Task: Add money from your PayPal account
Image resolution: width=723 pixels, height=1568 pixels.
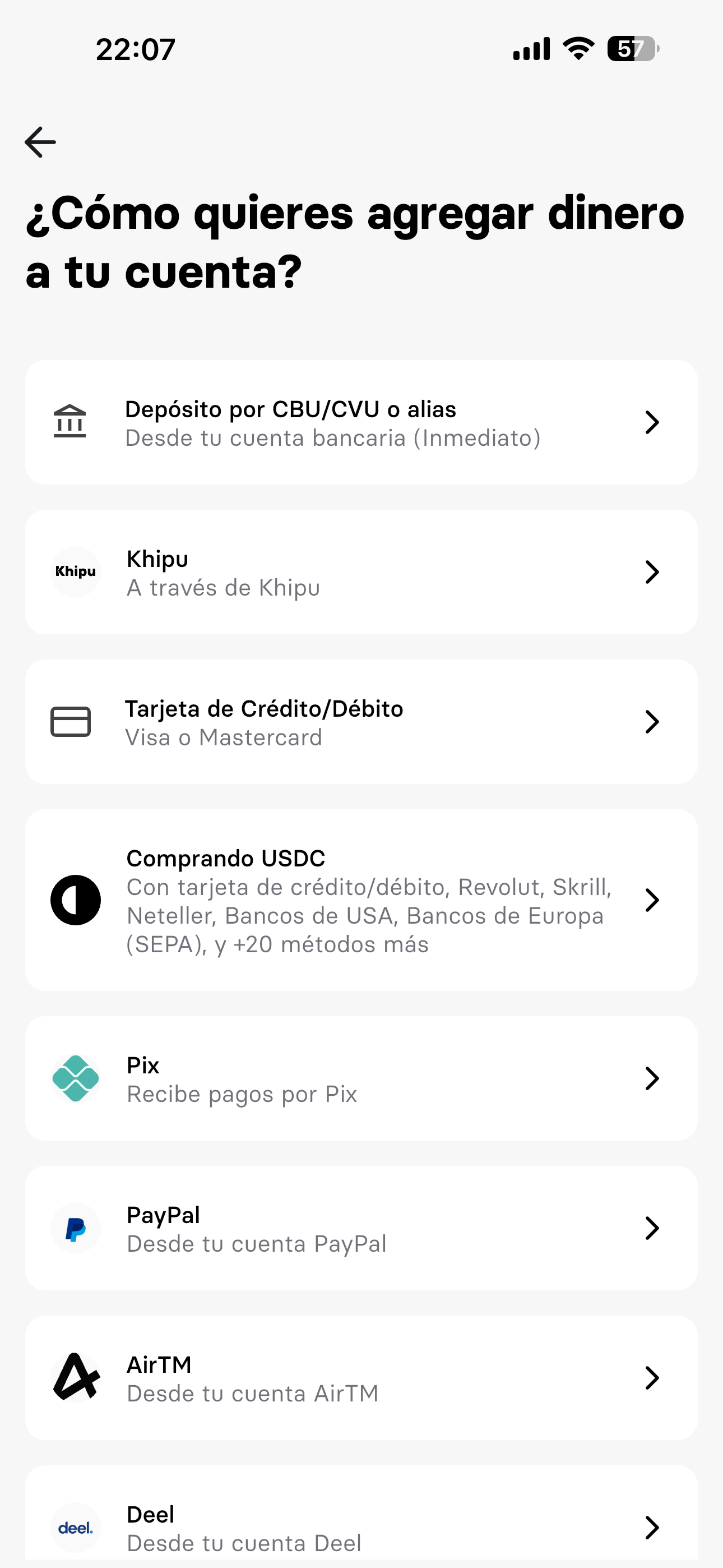Action: point(361,1228)
